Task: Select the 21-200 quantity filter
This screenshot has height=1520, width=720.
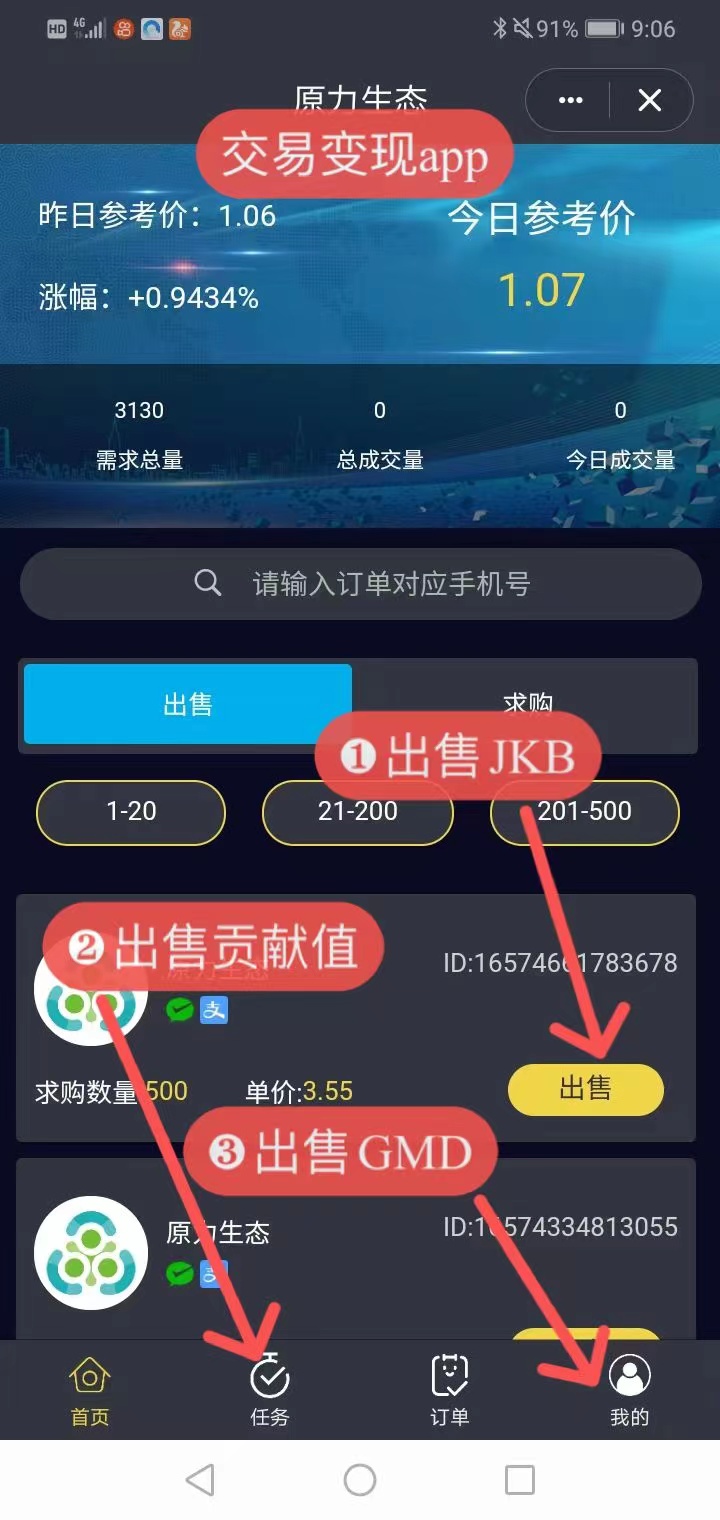Action: (357, 812)
